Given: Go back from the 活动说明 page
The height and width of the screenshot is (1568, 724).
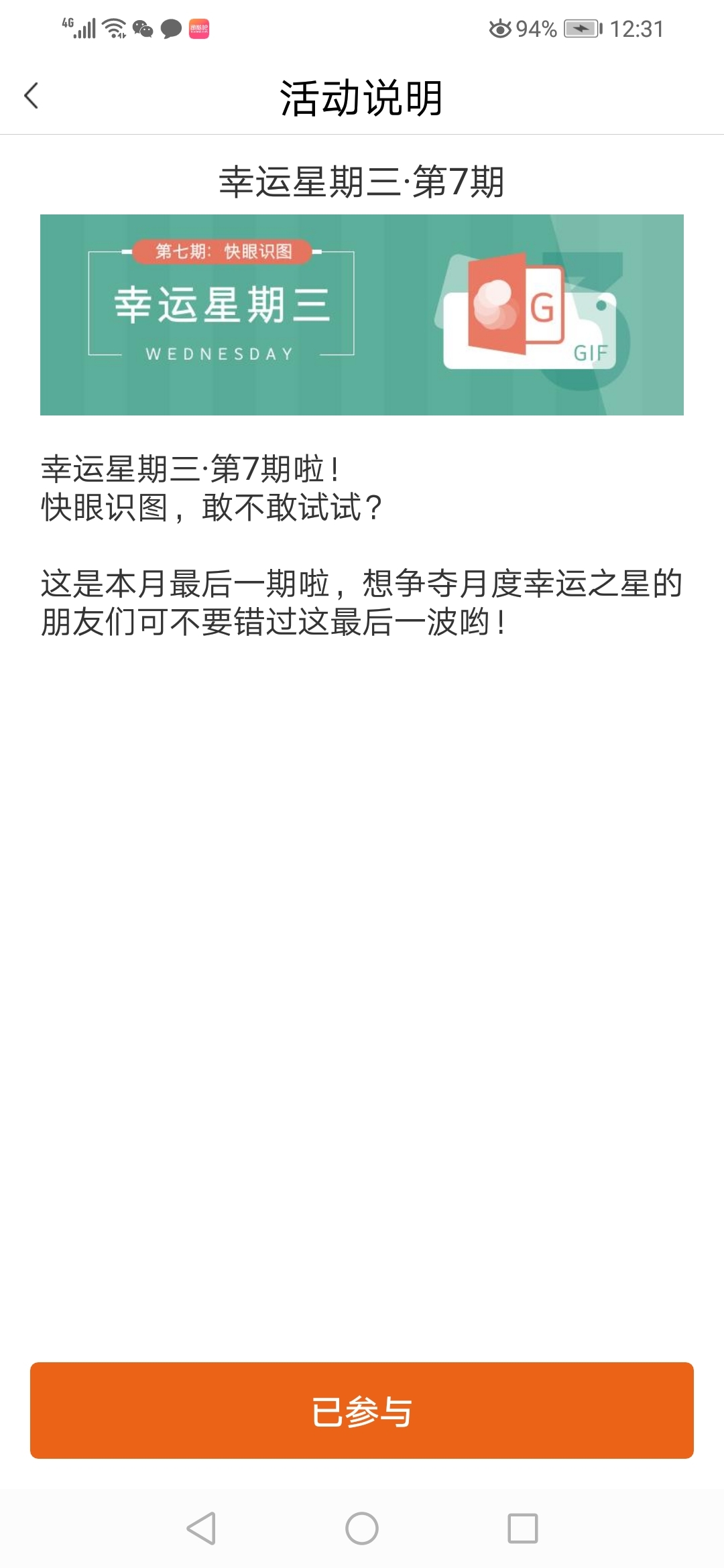Looking at the screenshot, I should [32, 96].
